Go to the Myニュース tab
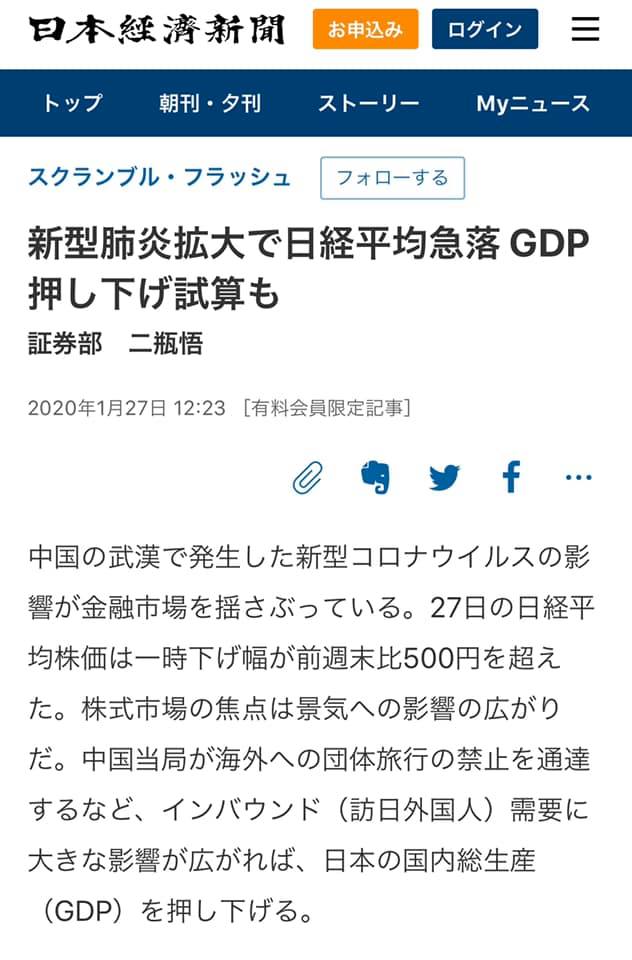This screenshot has width=632, height=960. 531,104
